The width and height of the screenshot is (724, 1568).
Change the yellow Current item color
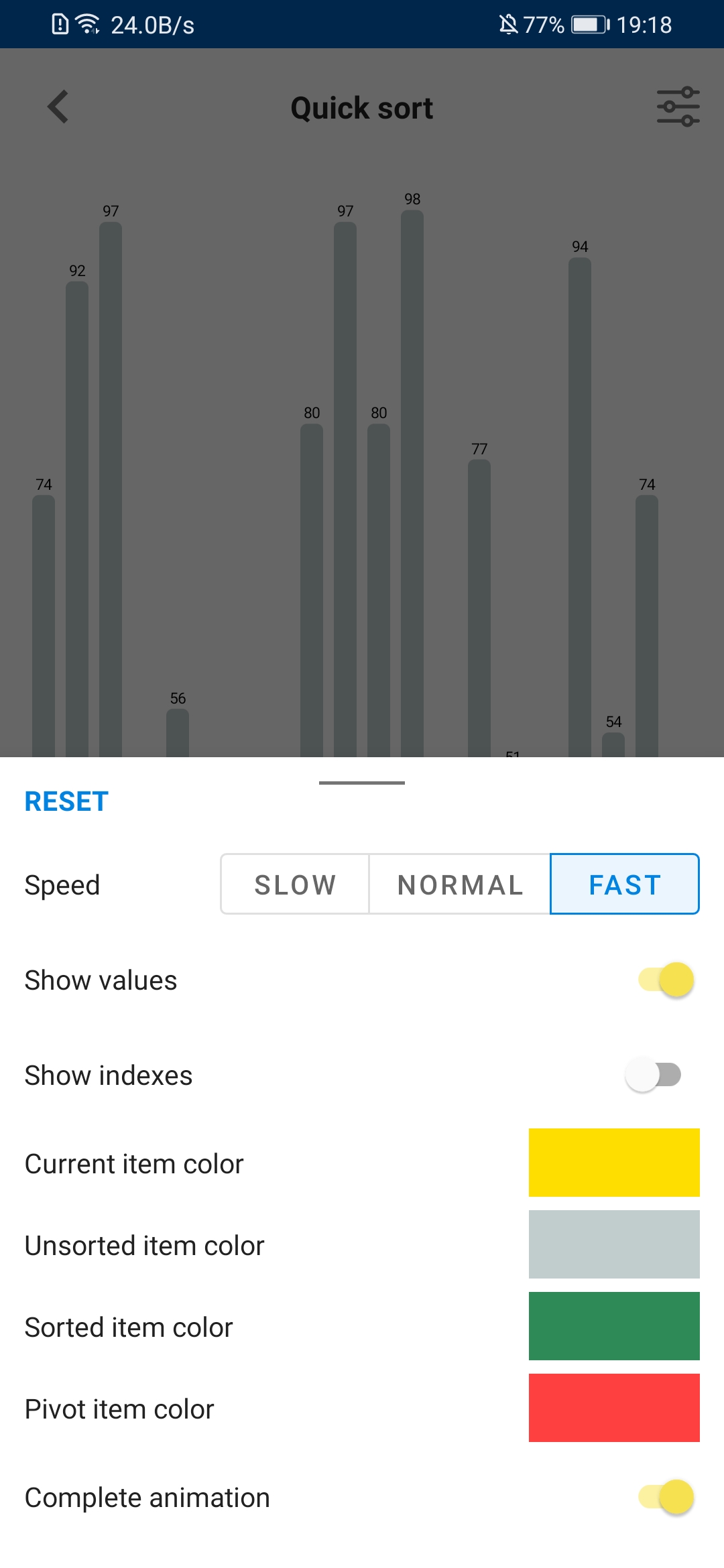pos(613,1163)
